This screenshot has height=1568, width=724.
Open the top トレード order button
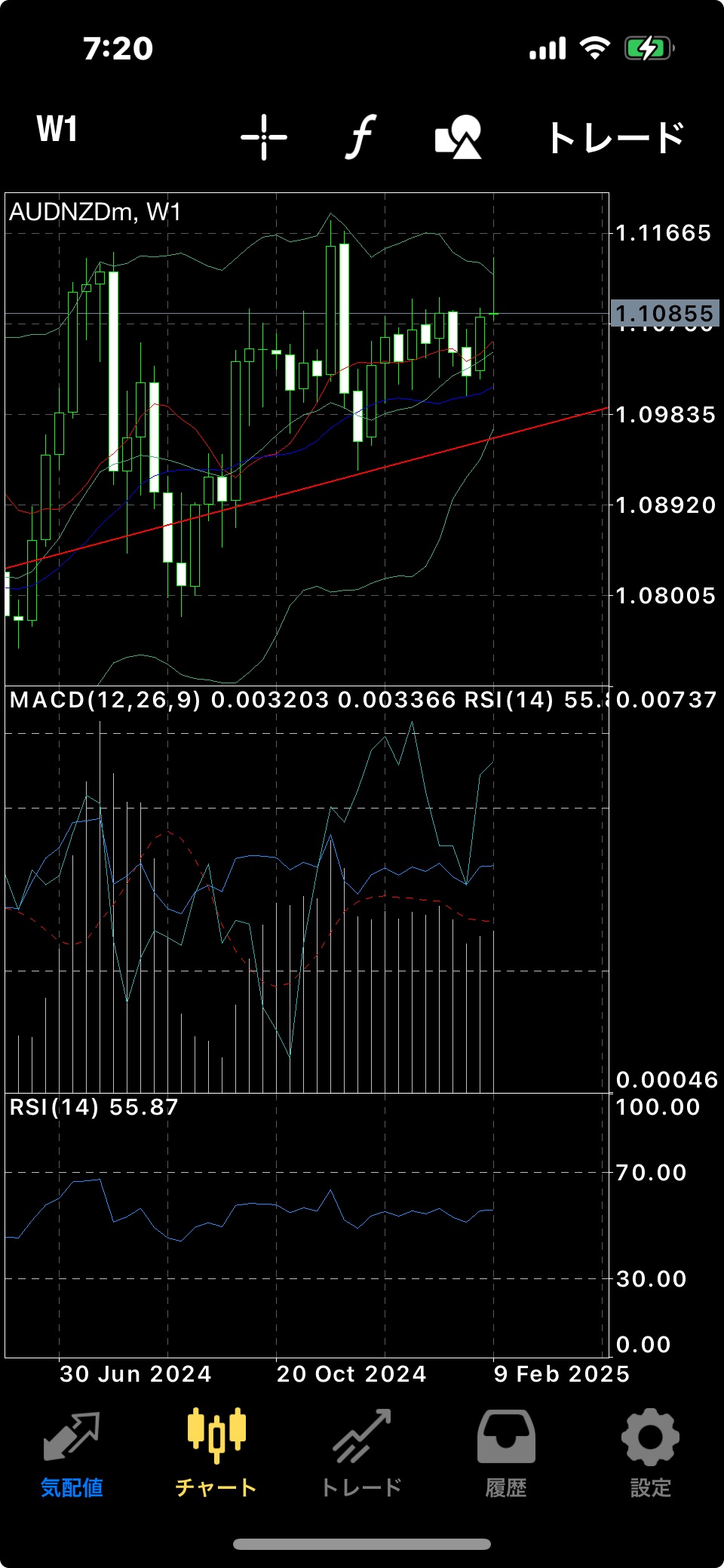click(616, 138)
